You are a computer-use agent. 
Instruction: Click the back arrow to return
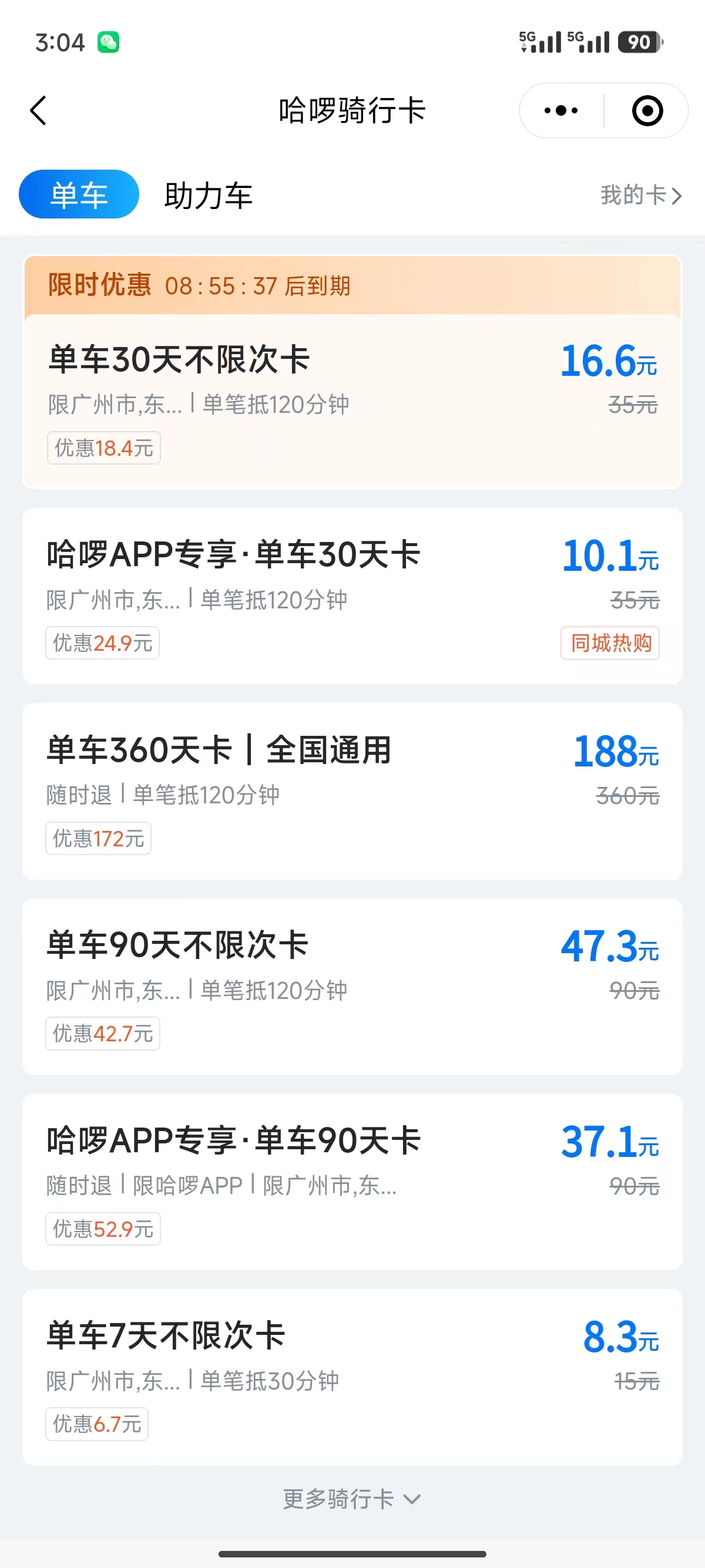(x=38, y=110)
